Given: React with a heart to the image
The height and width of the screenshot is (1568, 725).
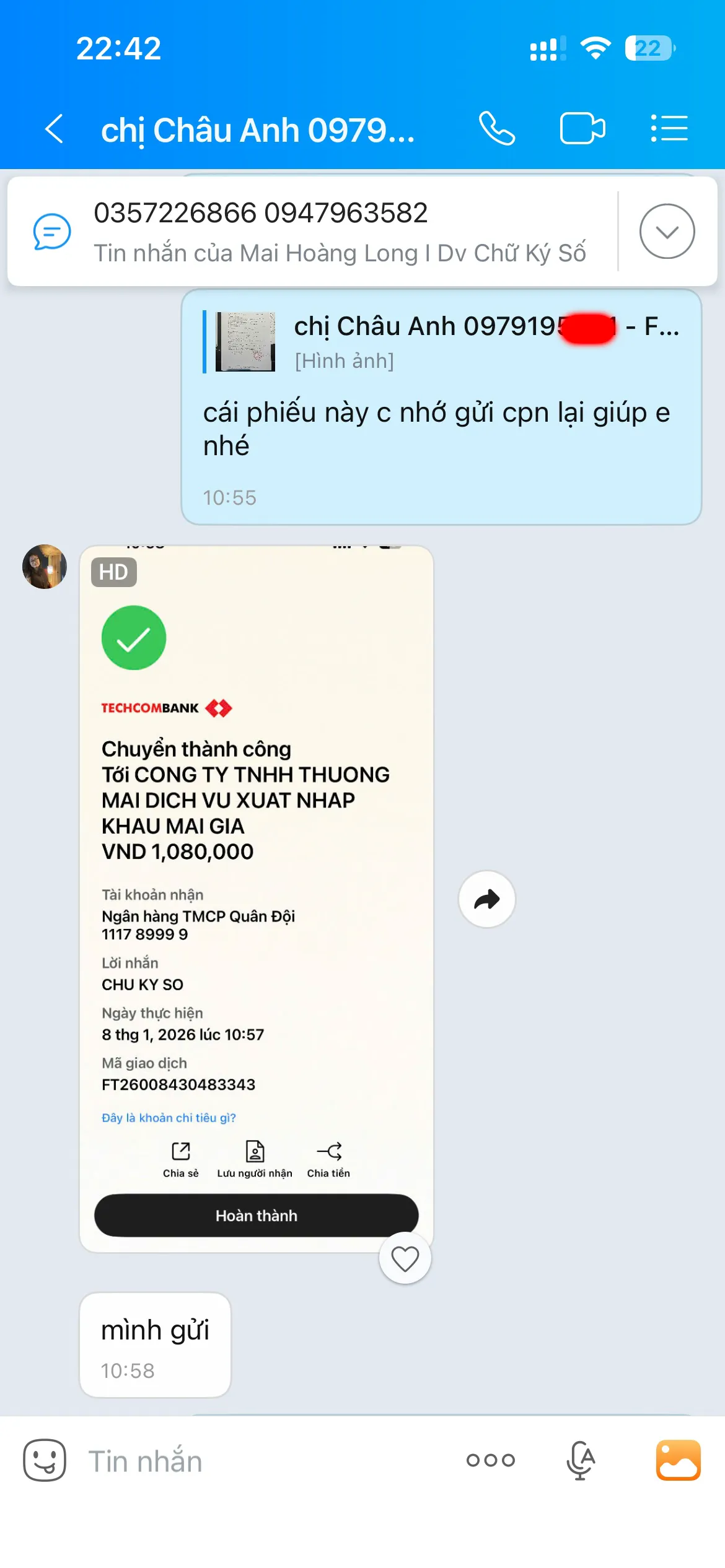Looking at the screenshot, I should point(405,1258).
